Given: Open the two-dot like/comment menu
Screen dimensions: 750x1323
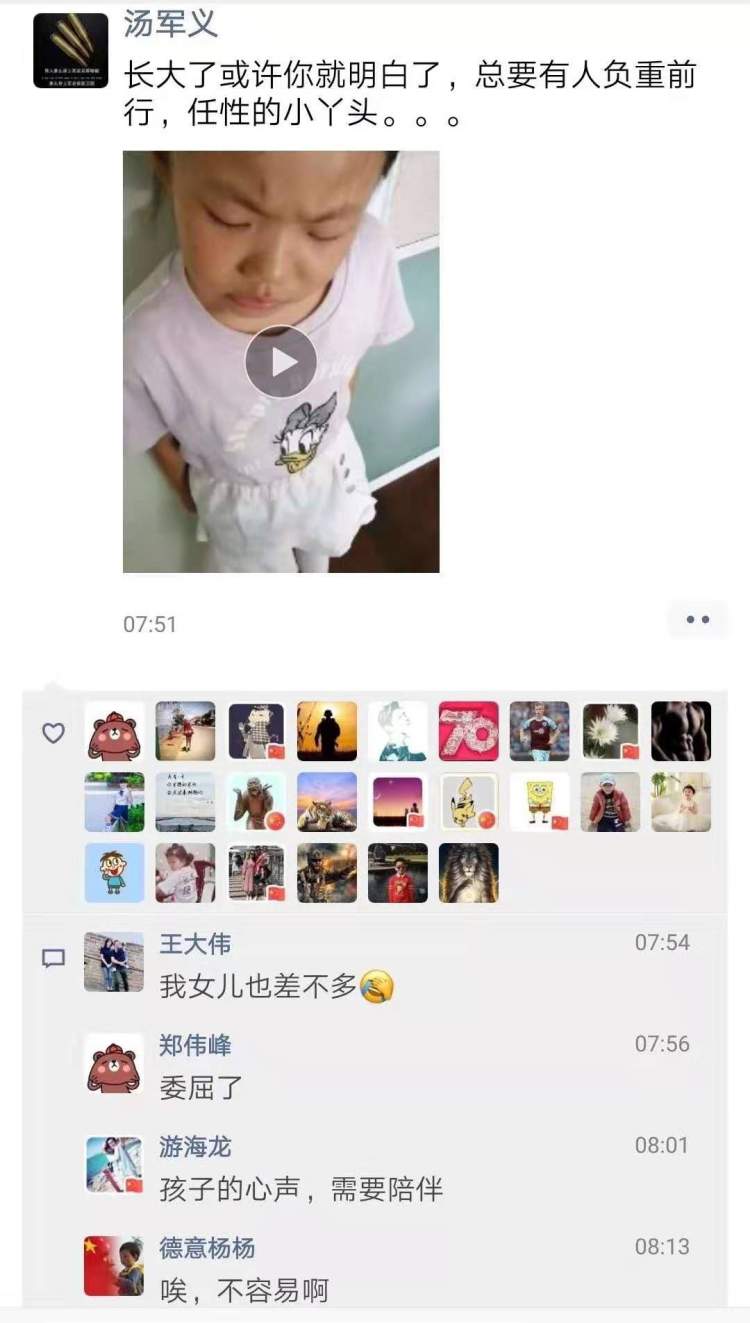Looking at the screenshot, I should tap(697, 620).
